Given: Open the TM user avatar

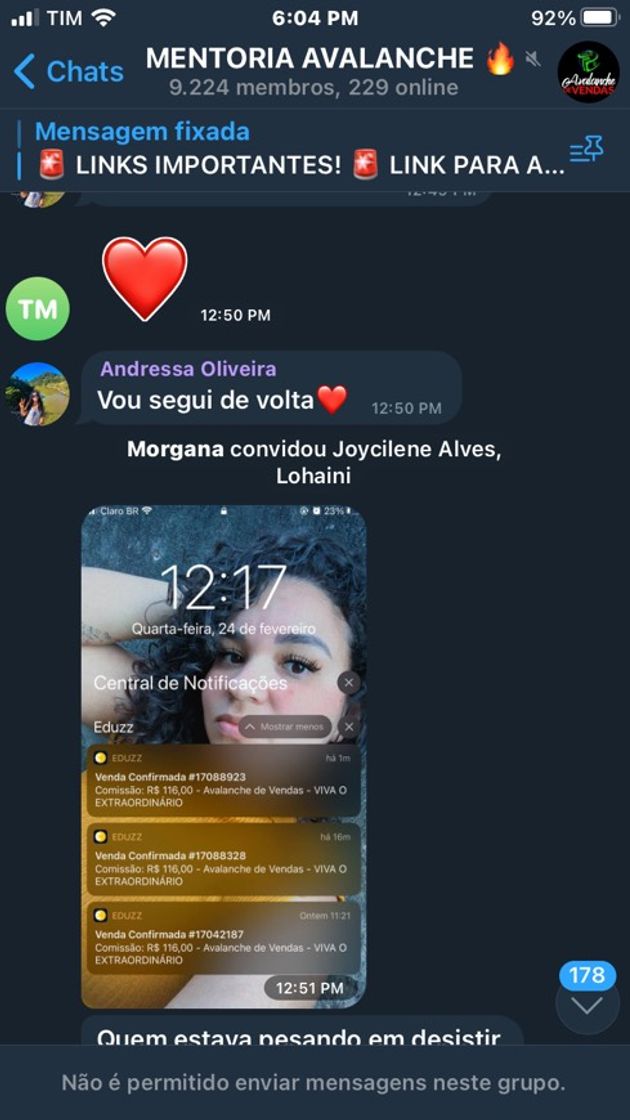Looking at the screenshot, I should (x=37, y=309).
